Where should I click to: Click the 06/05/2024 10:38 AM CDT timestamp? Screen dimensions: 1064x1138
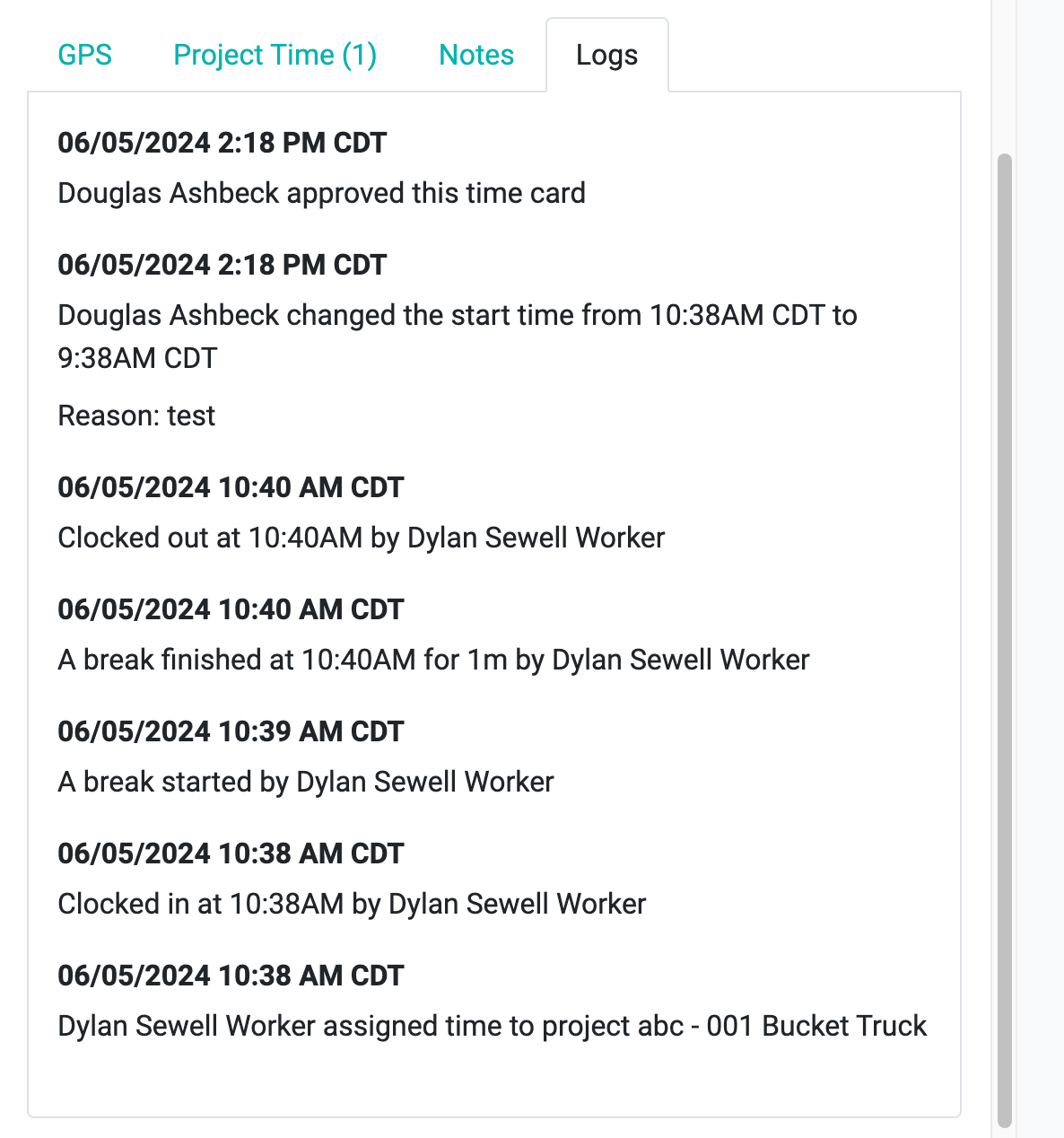231,853
